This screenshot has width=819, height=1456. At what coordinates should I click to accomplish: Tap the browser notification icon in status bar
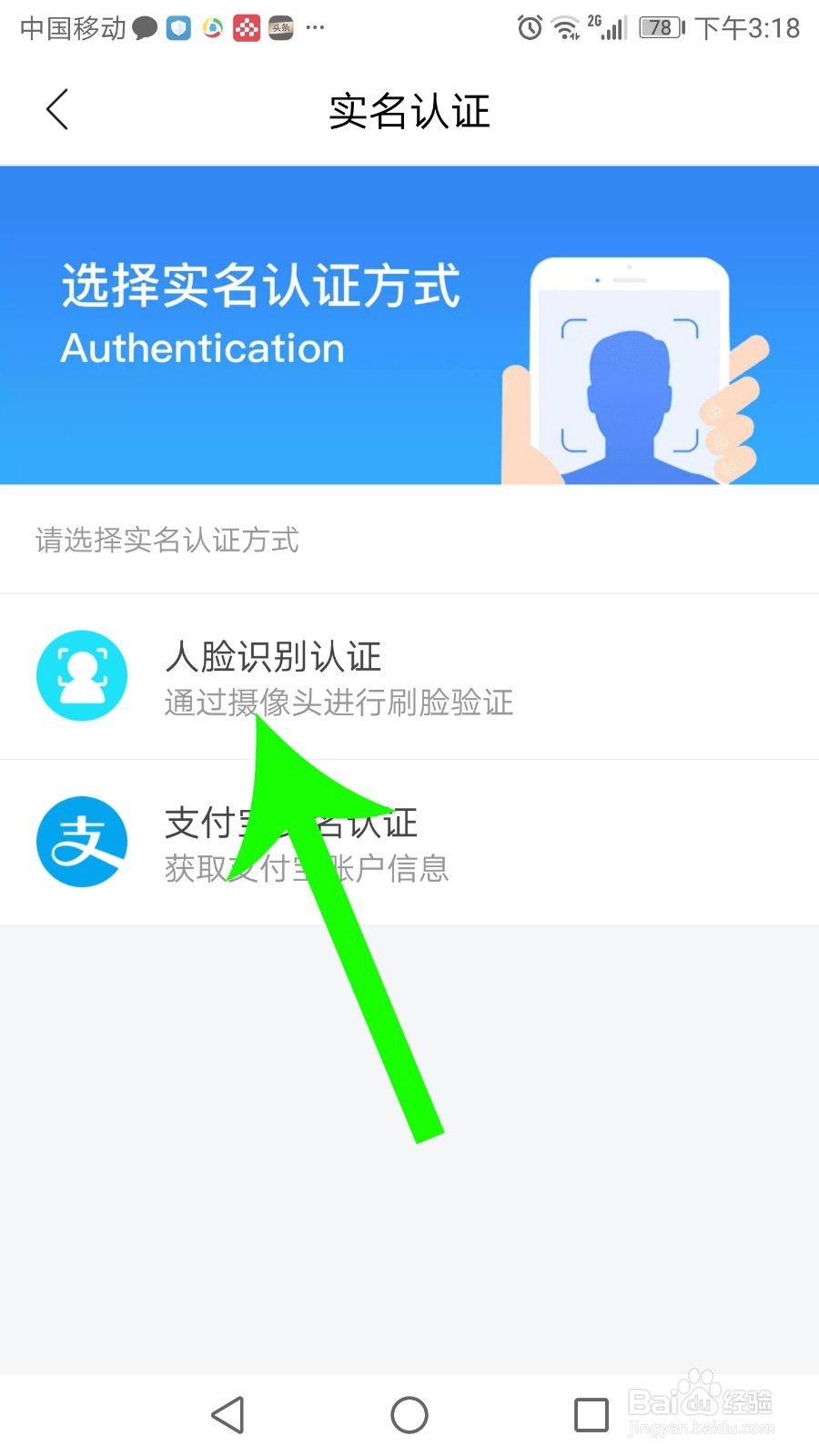click(x=211, y=27)
